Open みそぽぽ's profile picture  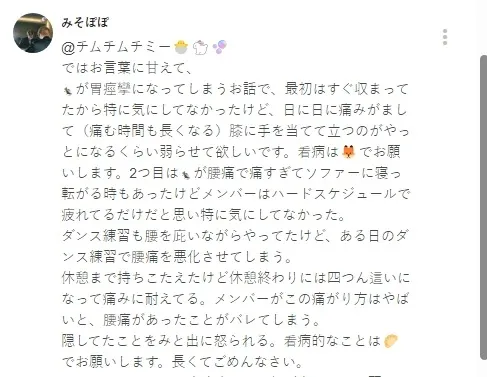click(x=33, y=33)
